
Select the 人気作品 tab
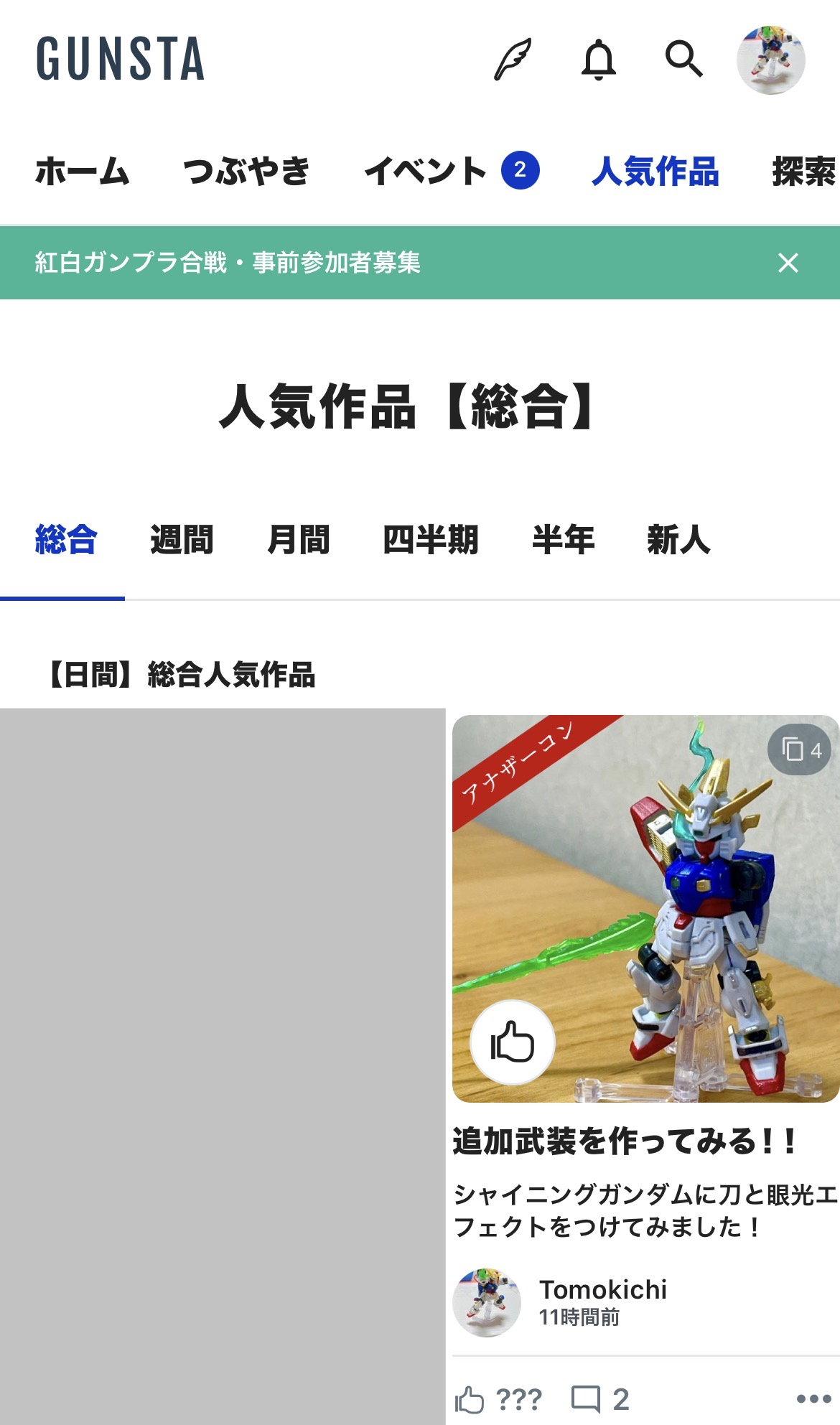pyautogui.click(x=655, y=172)
